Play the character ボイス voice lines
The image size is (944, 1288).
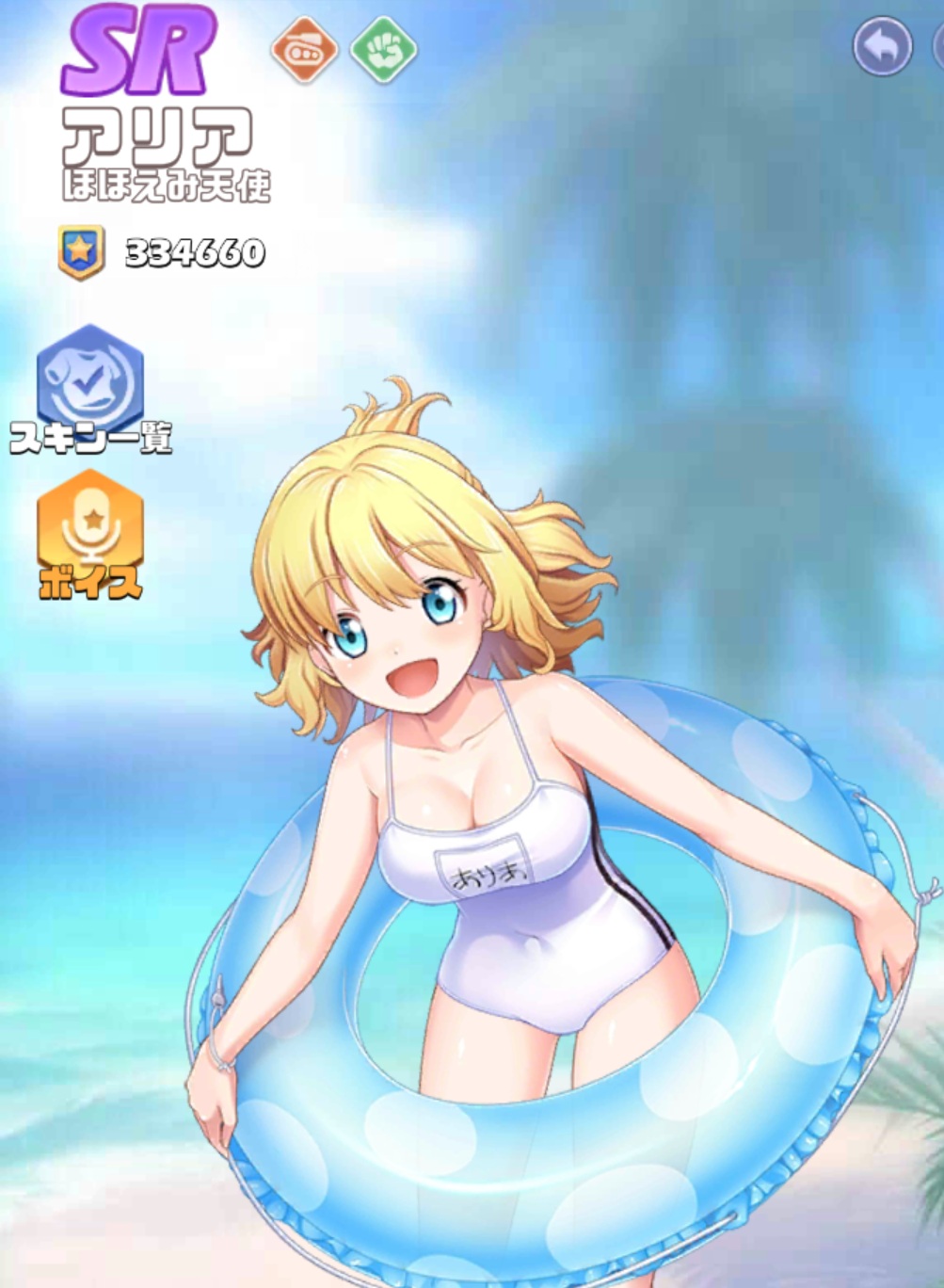[x=90, y=533]
